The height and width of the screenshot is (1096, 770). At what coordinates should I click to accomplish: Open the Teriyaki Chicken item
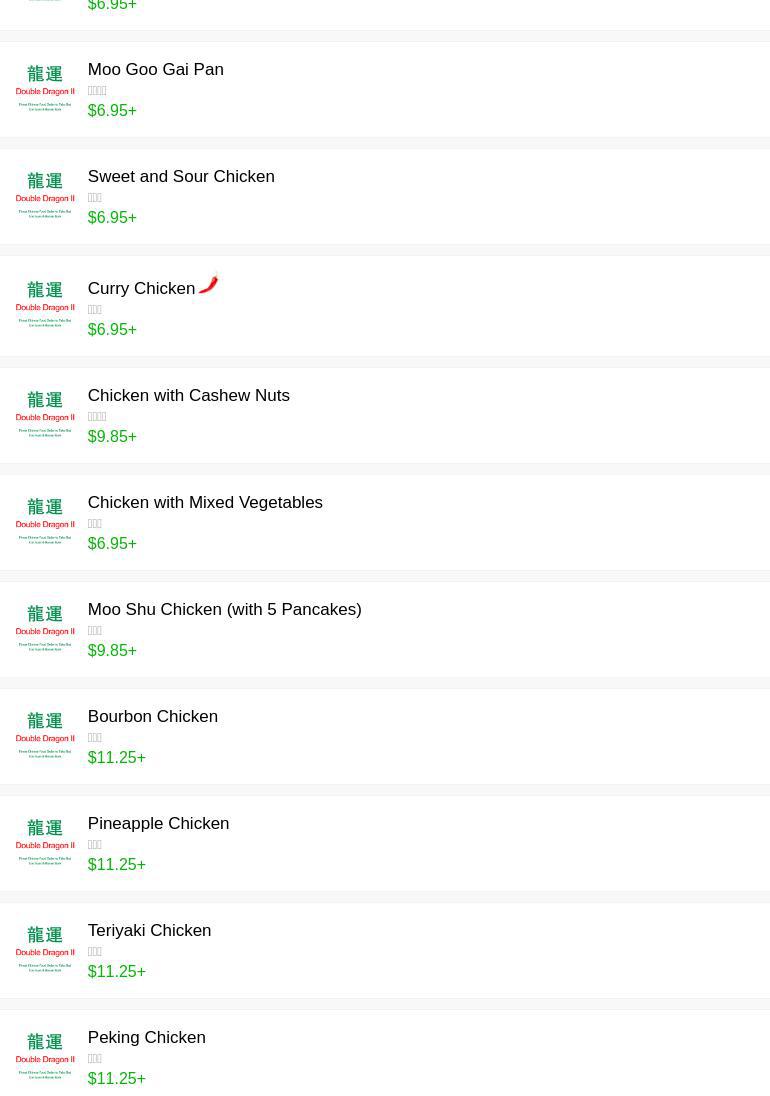coord(149,931)
